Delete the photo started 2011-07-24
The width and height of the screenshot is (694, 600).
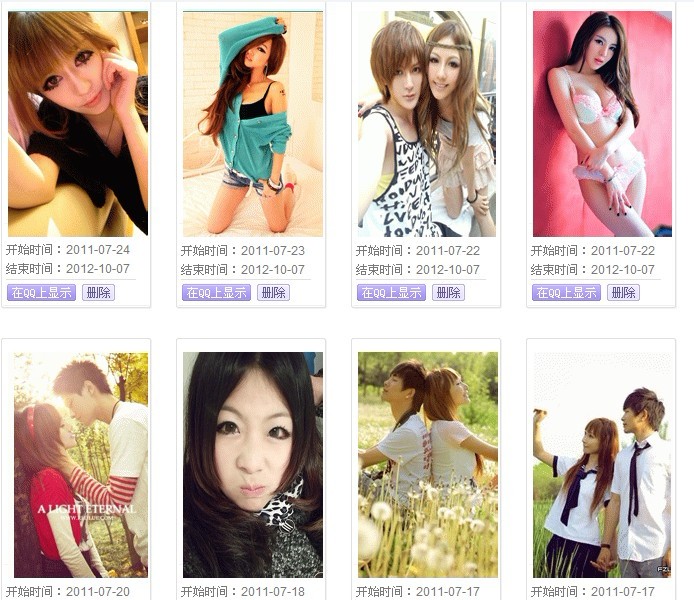click(x=98, y=293)
